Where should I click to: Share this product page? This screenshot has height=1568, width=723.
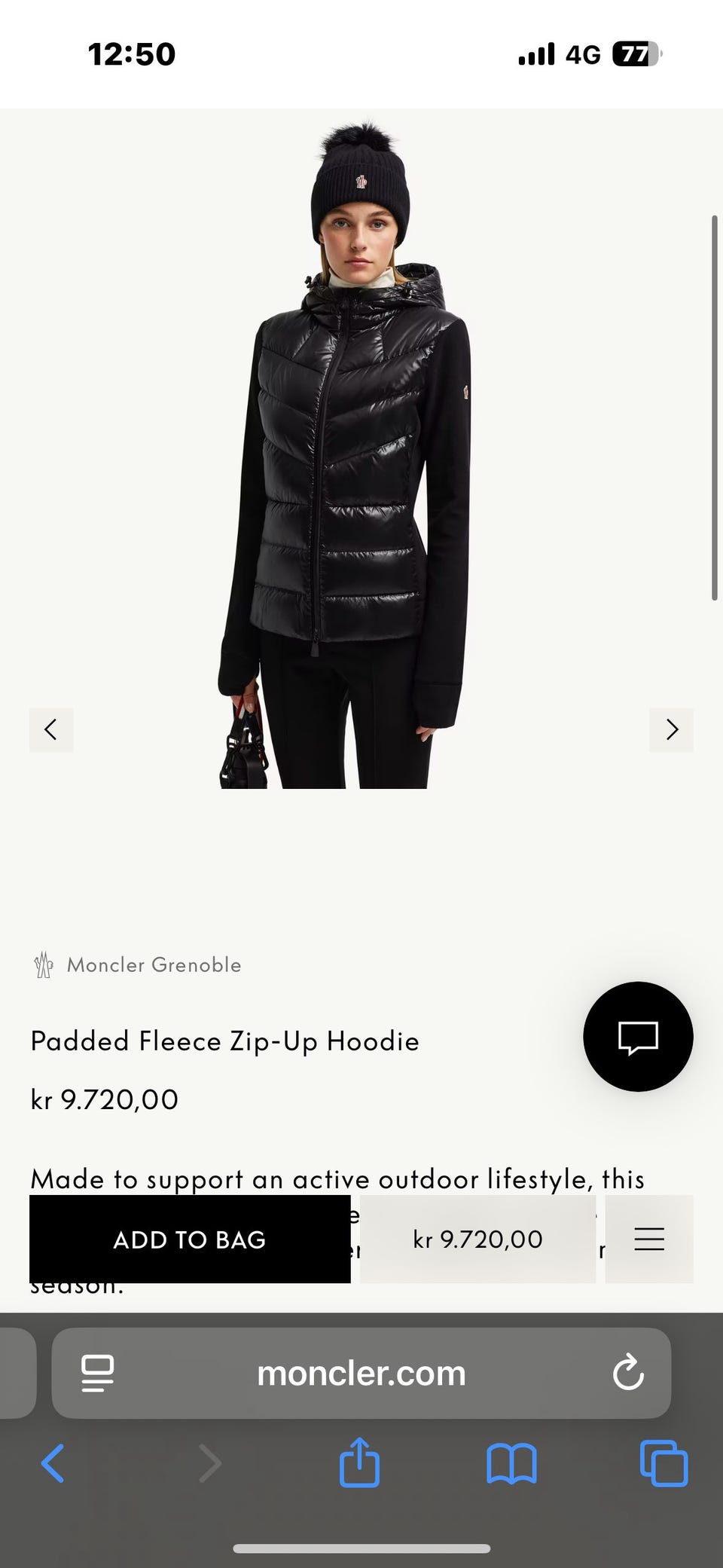click(359, 1464)
